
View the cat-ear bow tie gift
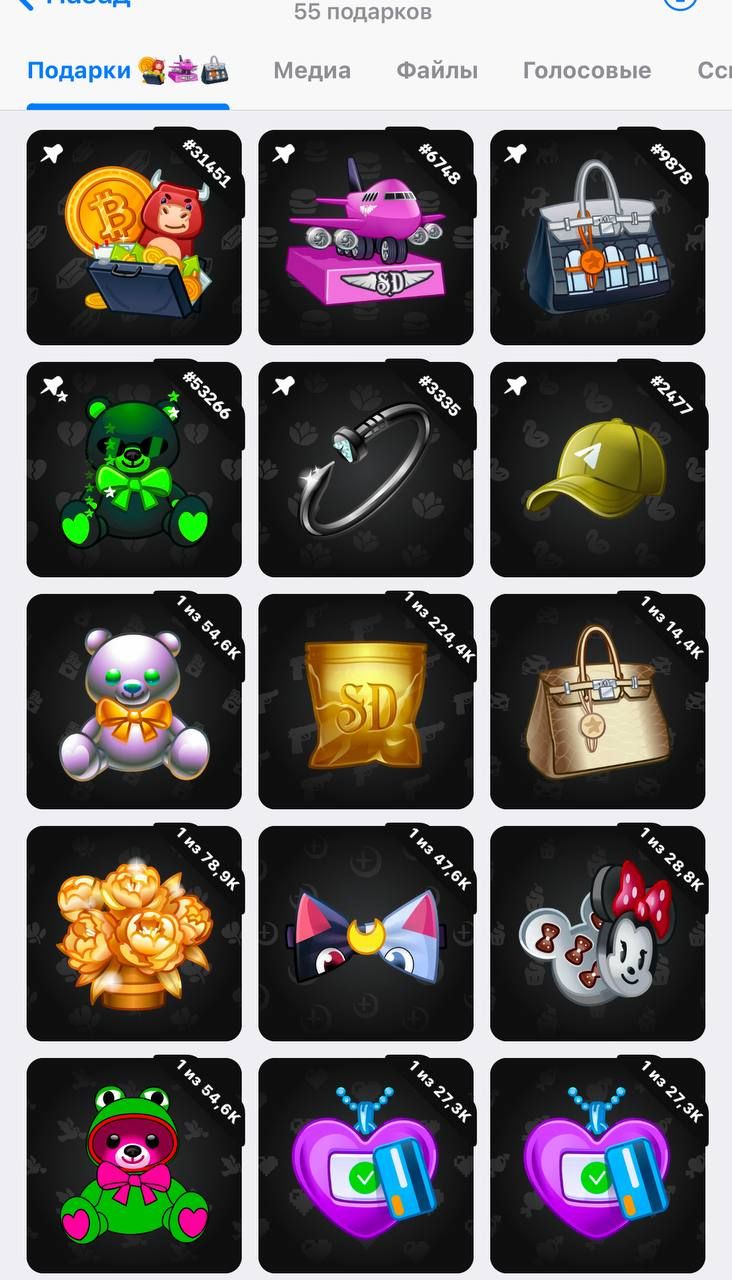tap(366, 934)
